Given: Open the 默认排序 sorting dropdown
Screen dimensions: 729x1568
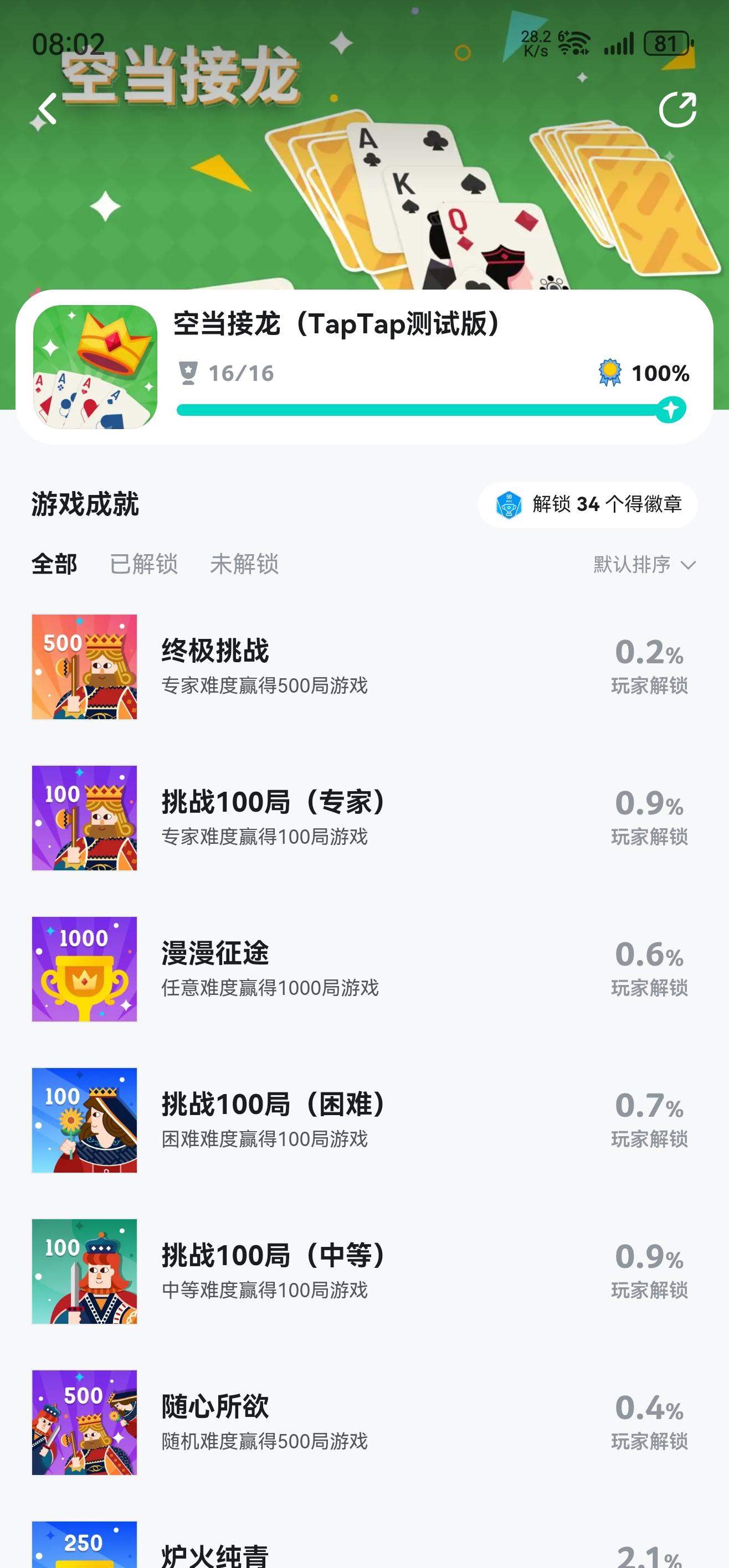Looking at the screenshot, I should pos(633,565).
